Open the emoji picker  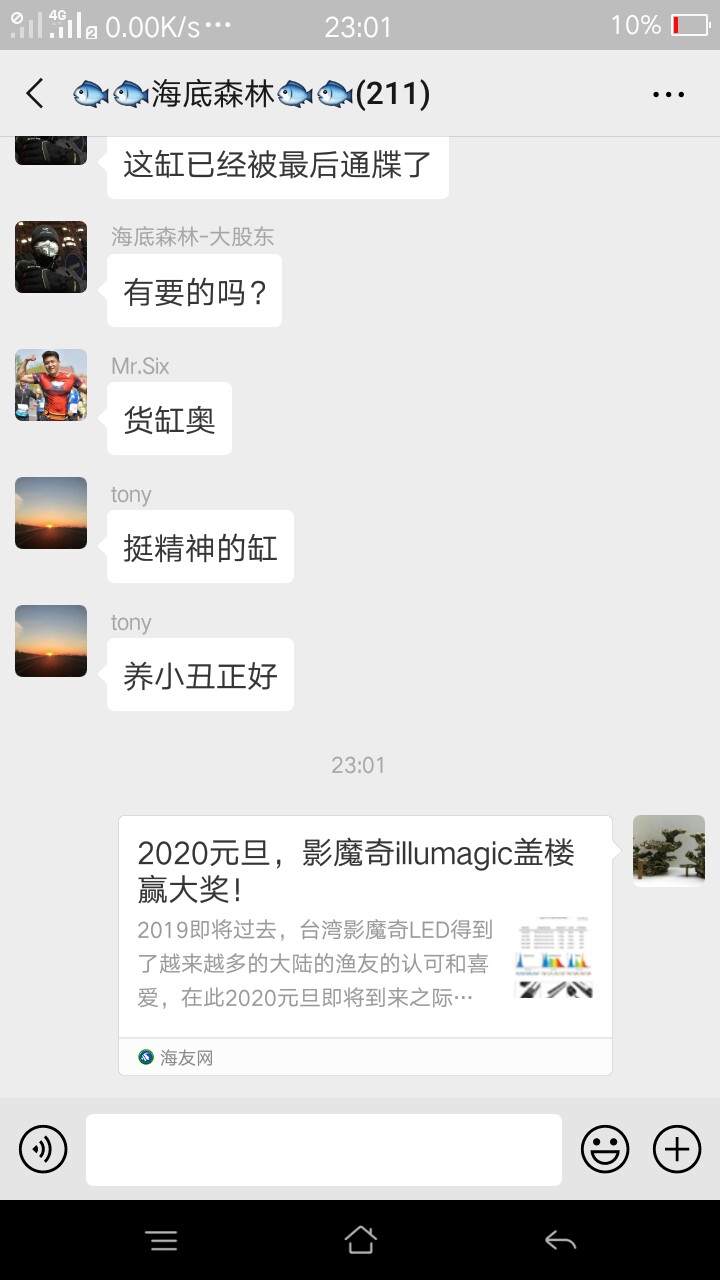tap(605, 1149)
